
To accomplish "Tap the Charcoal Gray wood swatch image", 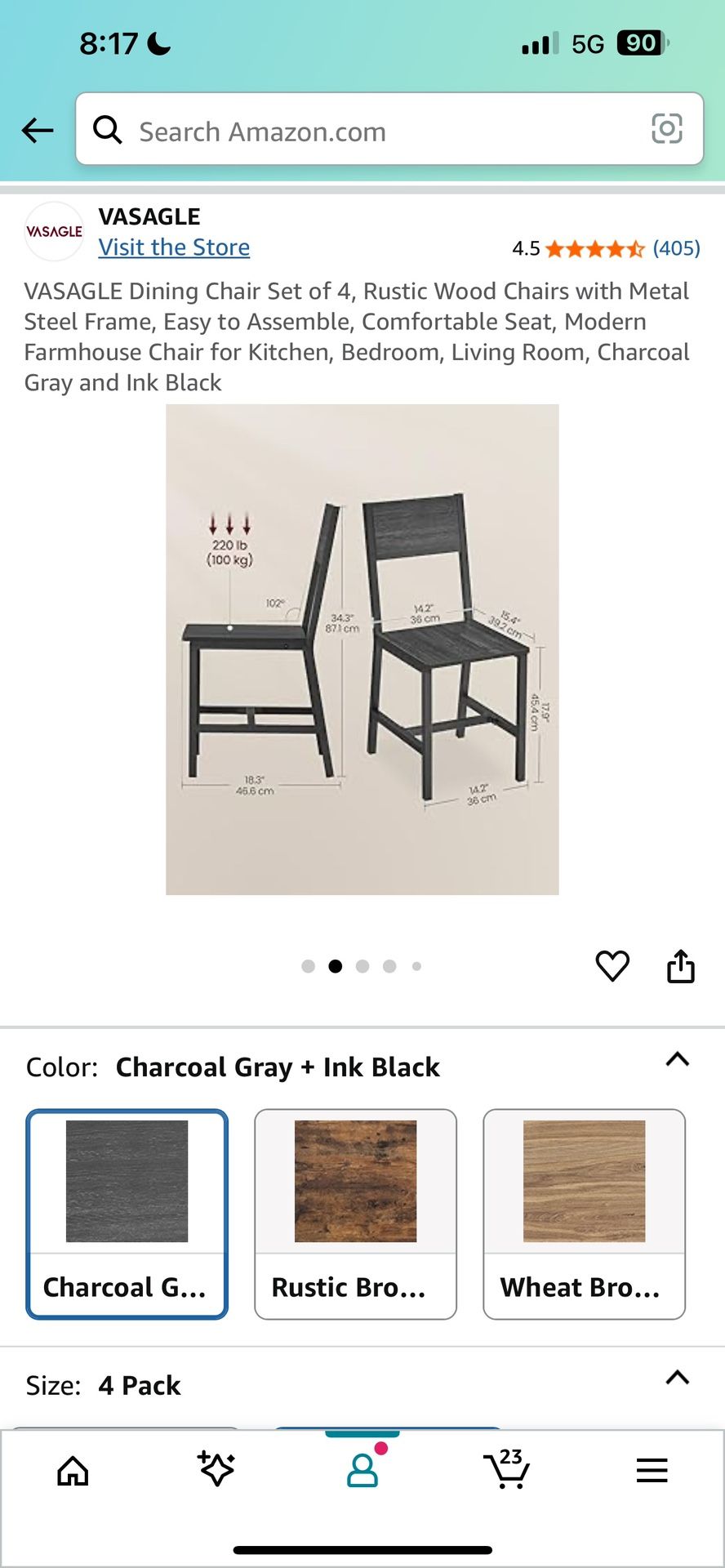I will click(126, 1181).
